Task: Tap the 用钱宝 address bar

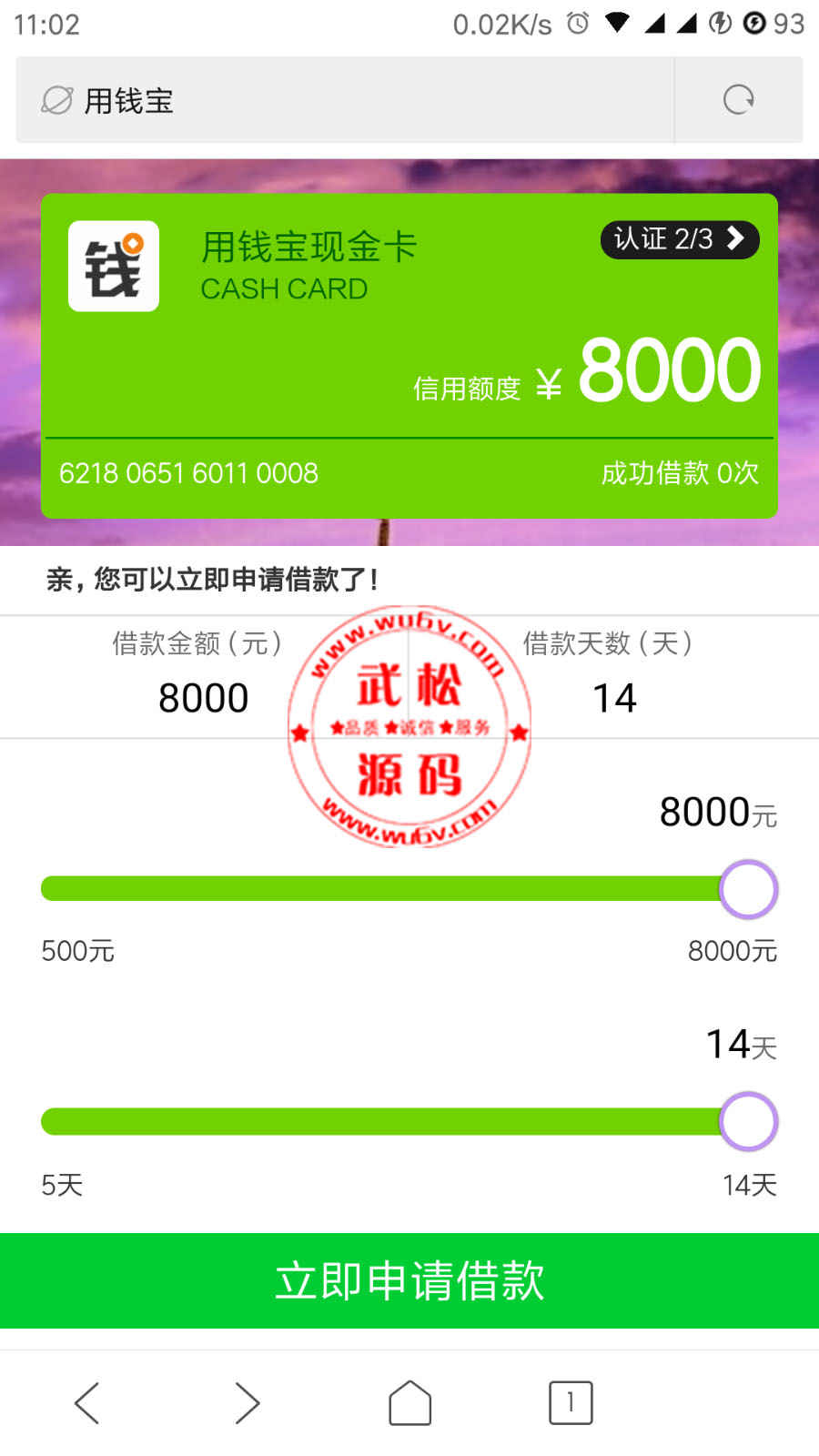Action: 345,100
